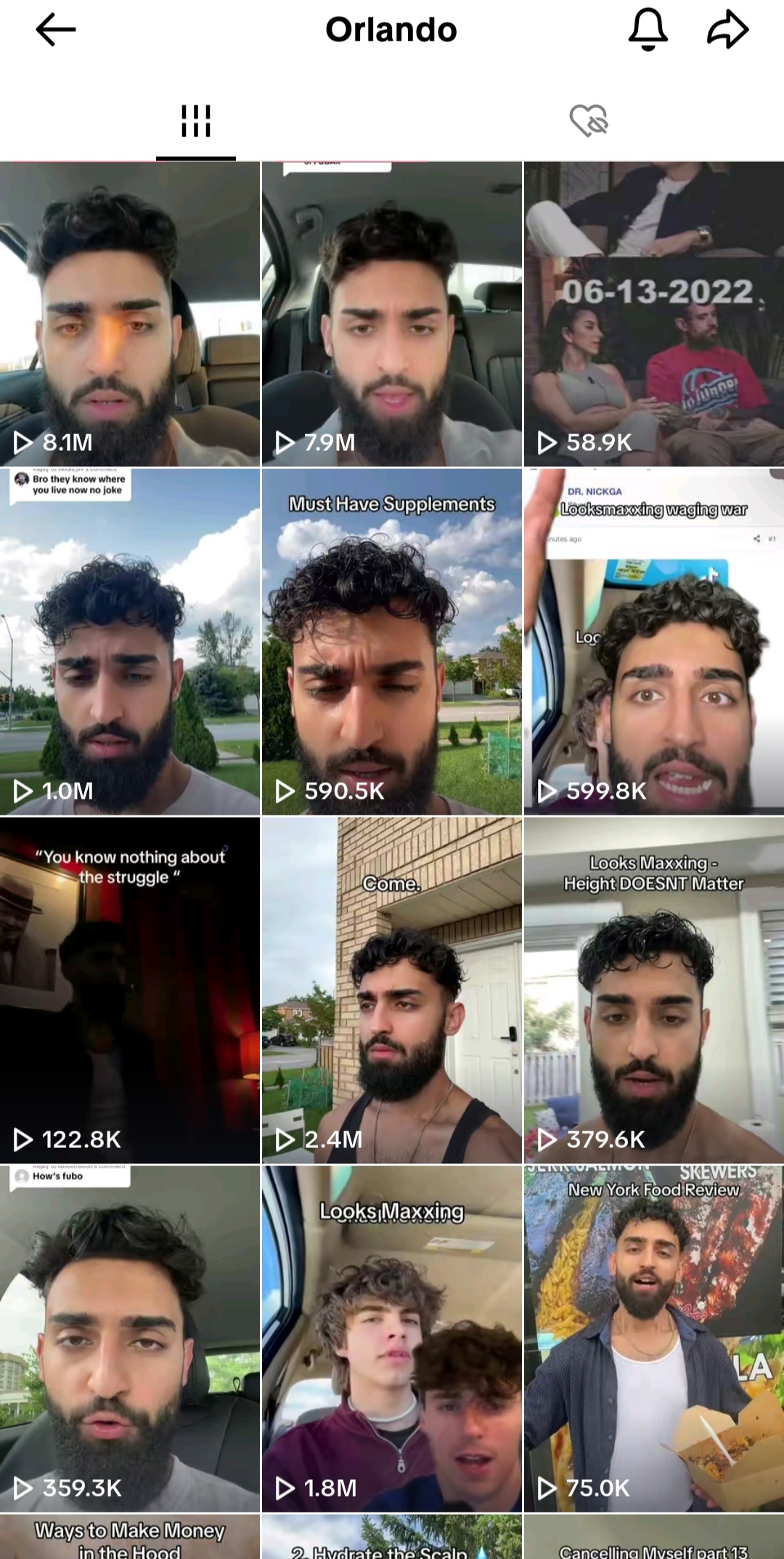The image size is (784, 1559).
Task: Open the 'Hydrate the Scalp' video
Action: point(392,1536)
